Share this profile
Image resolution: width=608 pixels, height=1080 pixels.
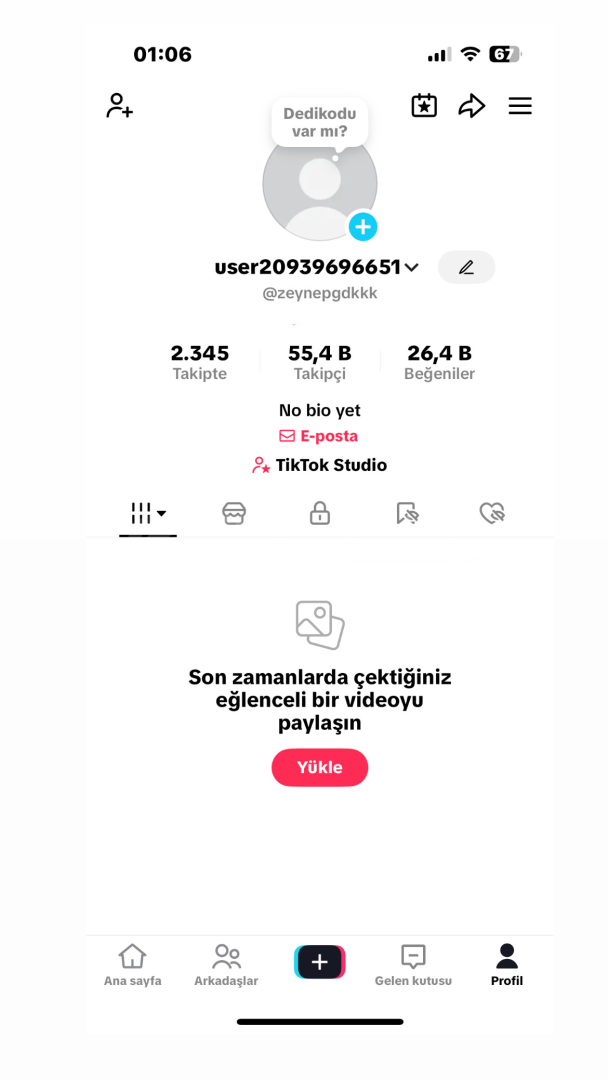click(x=472, y=106)
